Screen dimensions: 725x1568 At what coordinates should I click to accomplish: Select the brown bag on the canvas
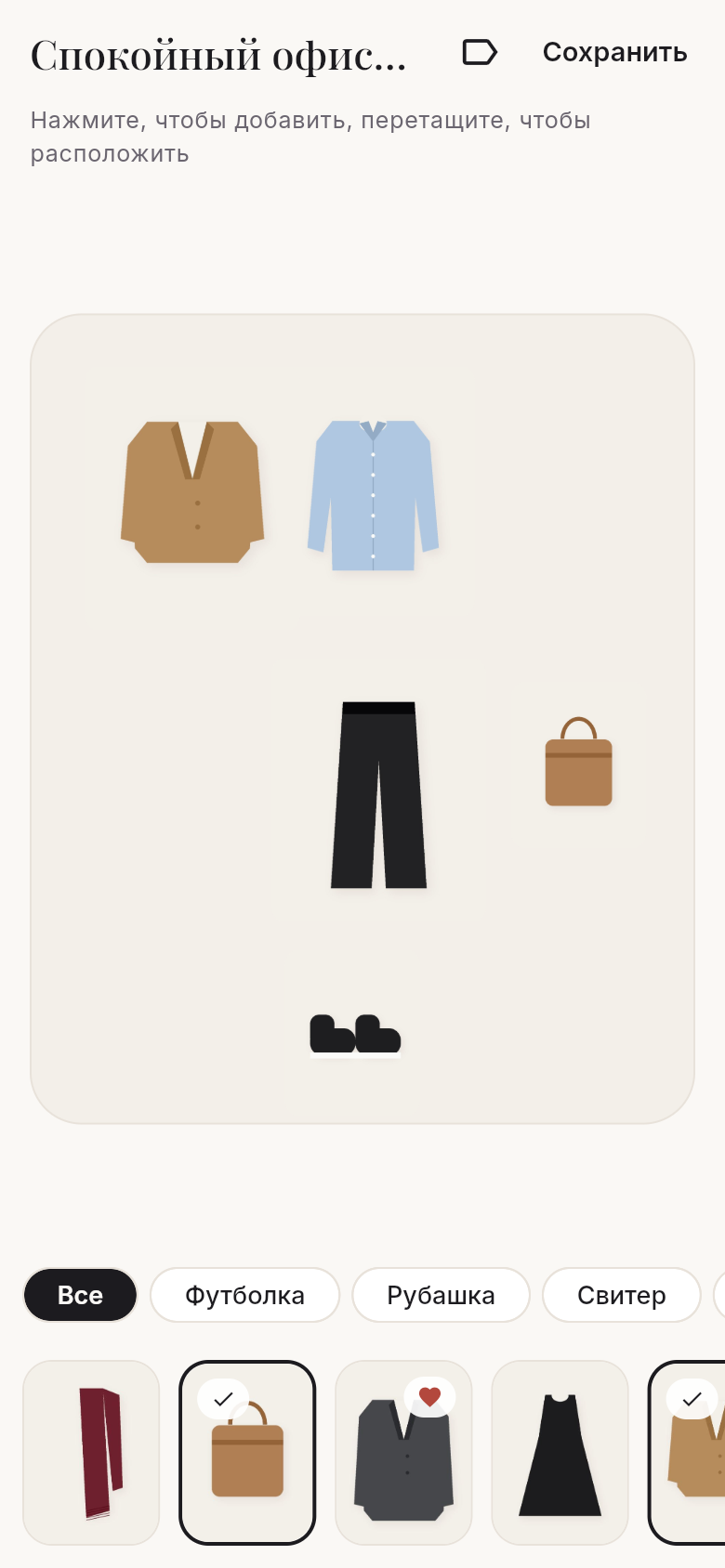pyautogui.click(x=578, y=762)
